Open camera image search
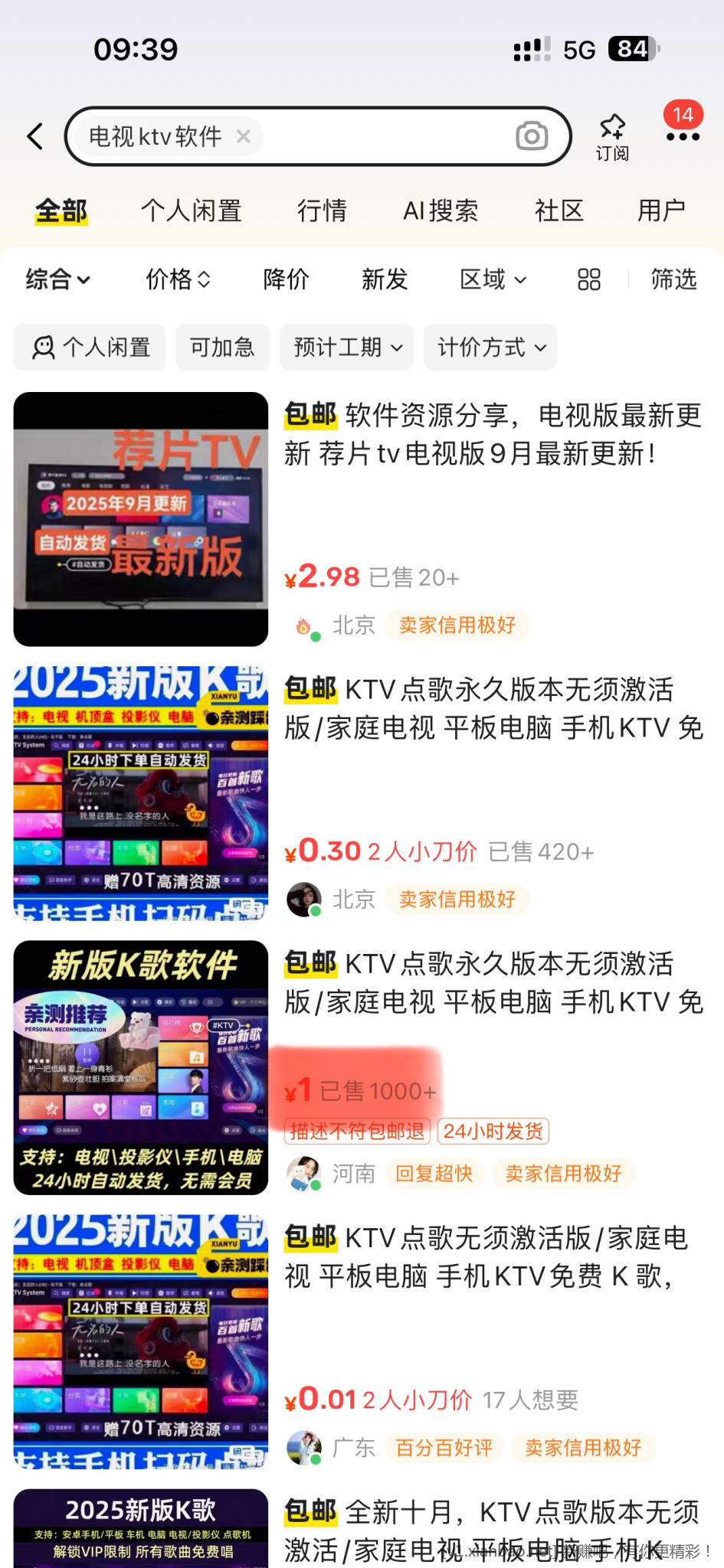This screenshot has width=724, height=1568. (x=531, y=137)
